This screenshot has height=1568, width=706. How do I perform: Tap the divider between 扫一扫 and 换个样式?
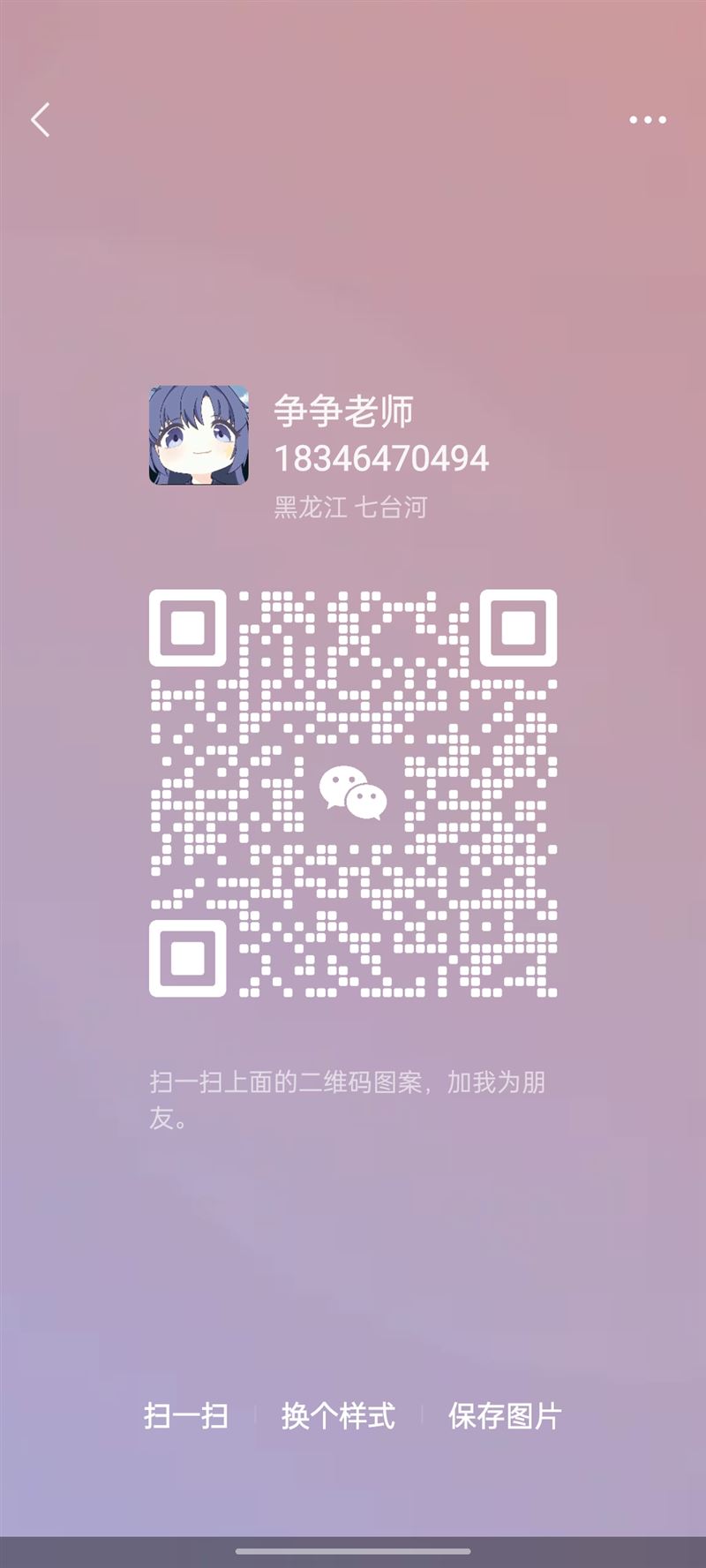(x=257, y=1415)
